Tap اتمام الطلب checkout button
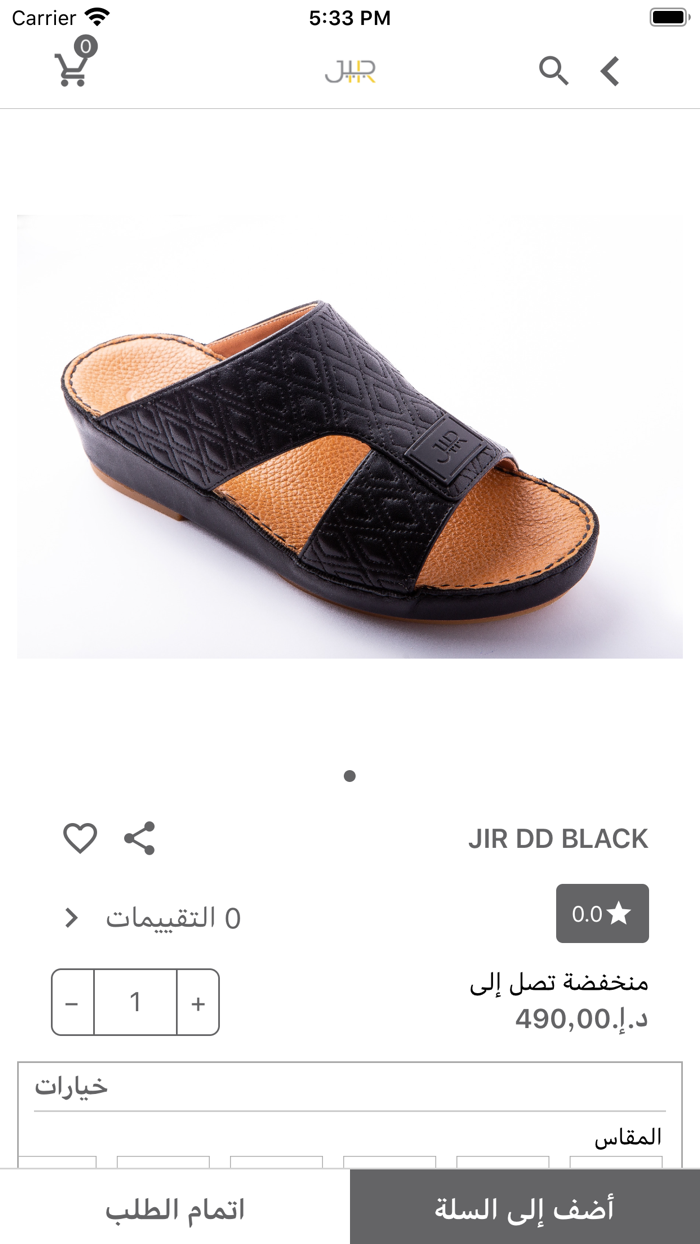 coord(175,1207)
